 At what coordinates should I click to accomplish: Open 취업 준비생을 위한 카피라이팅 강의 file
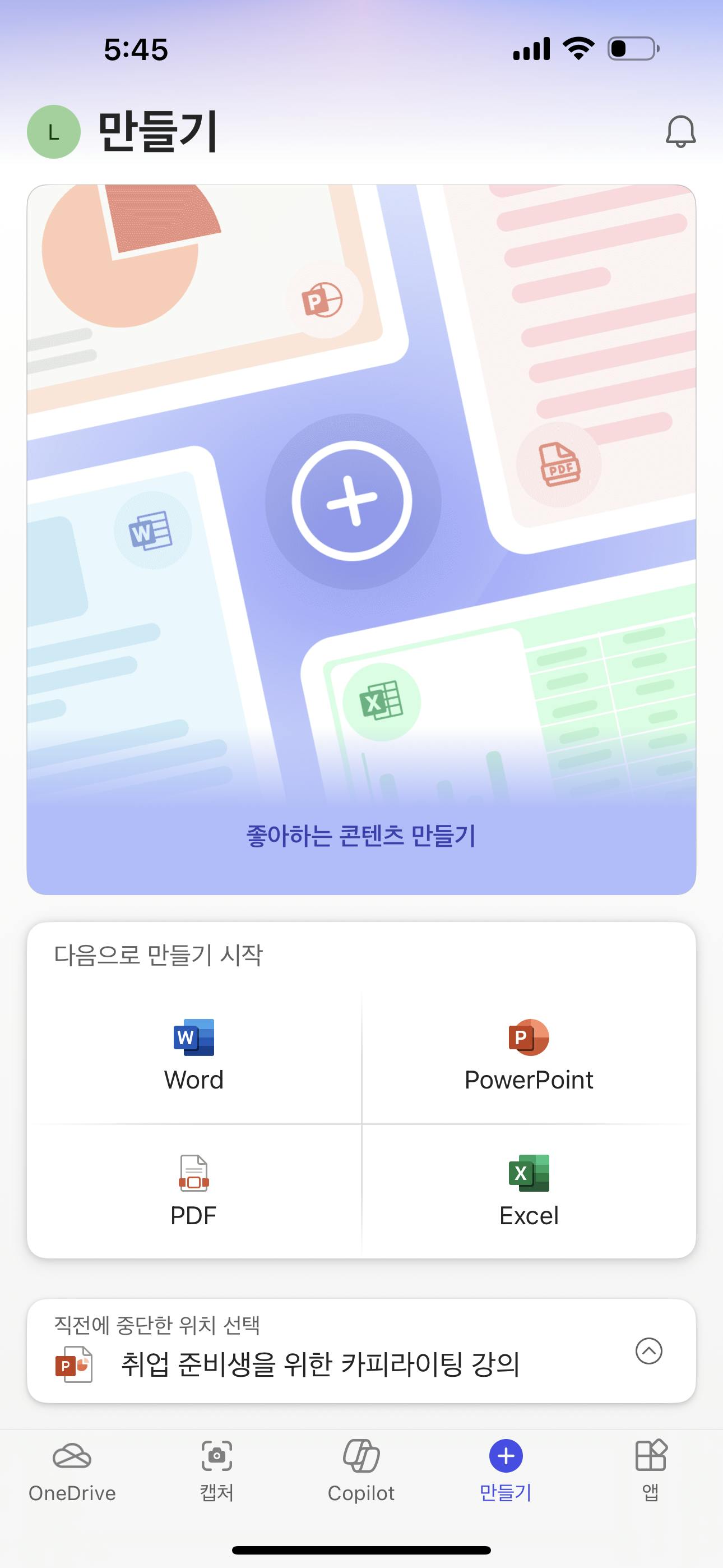click(x=319, y=1364)
